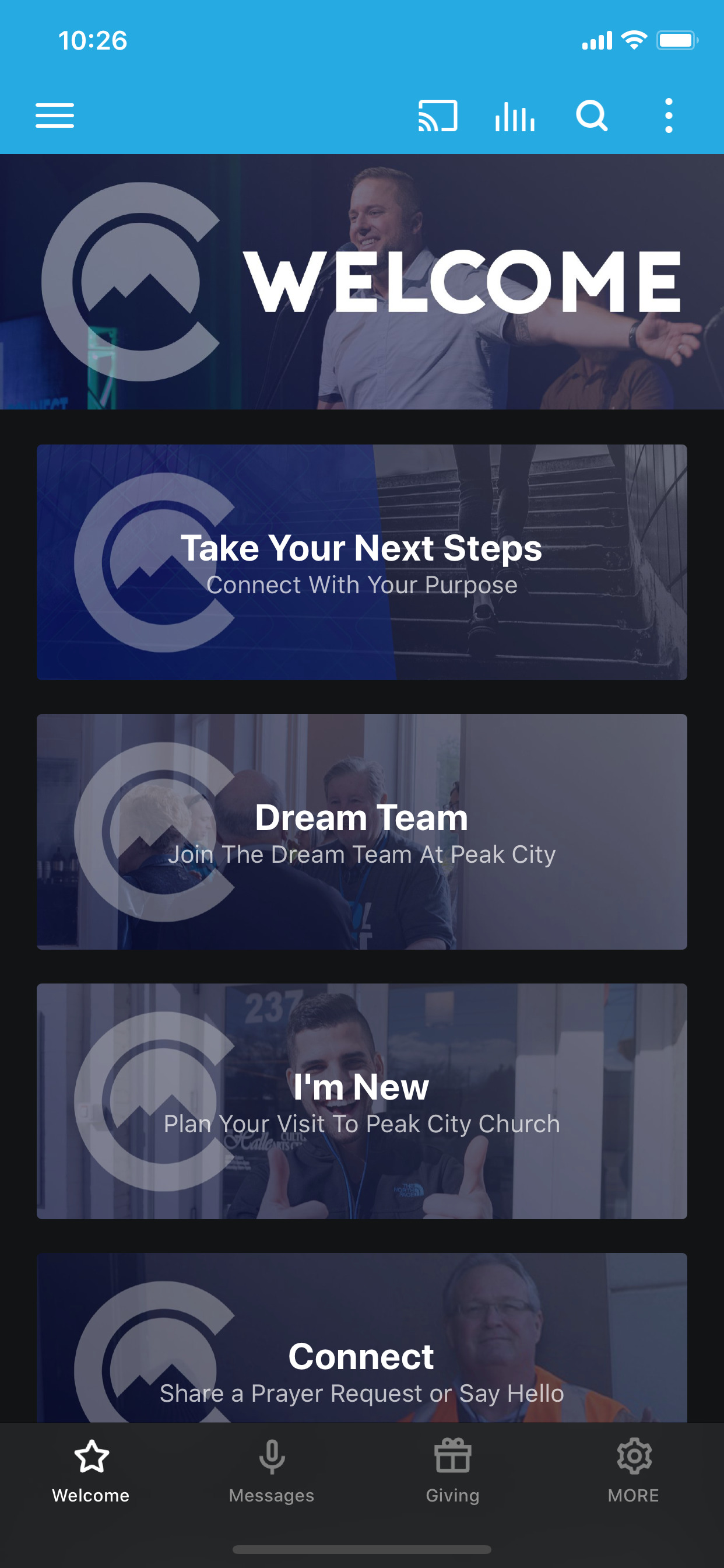Screen dimensions: 724x1568
Task: Select the Welcome tab at bottom
Action: [x=90, y=1473]
